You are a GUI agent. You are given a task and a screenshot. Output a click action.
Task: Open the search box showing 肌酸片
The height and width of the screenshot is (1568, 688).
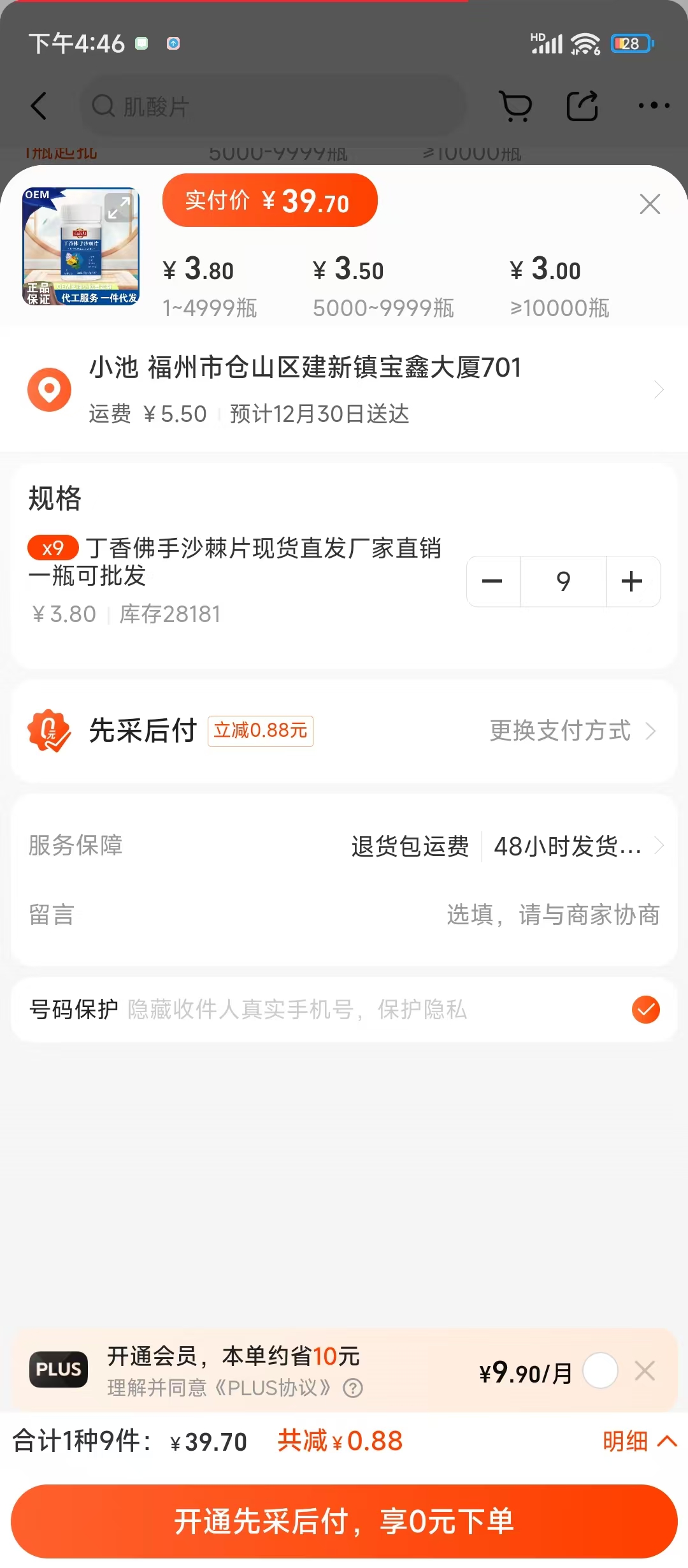(x=273, y=106)
